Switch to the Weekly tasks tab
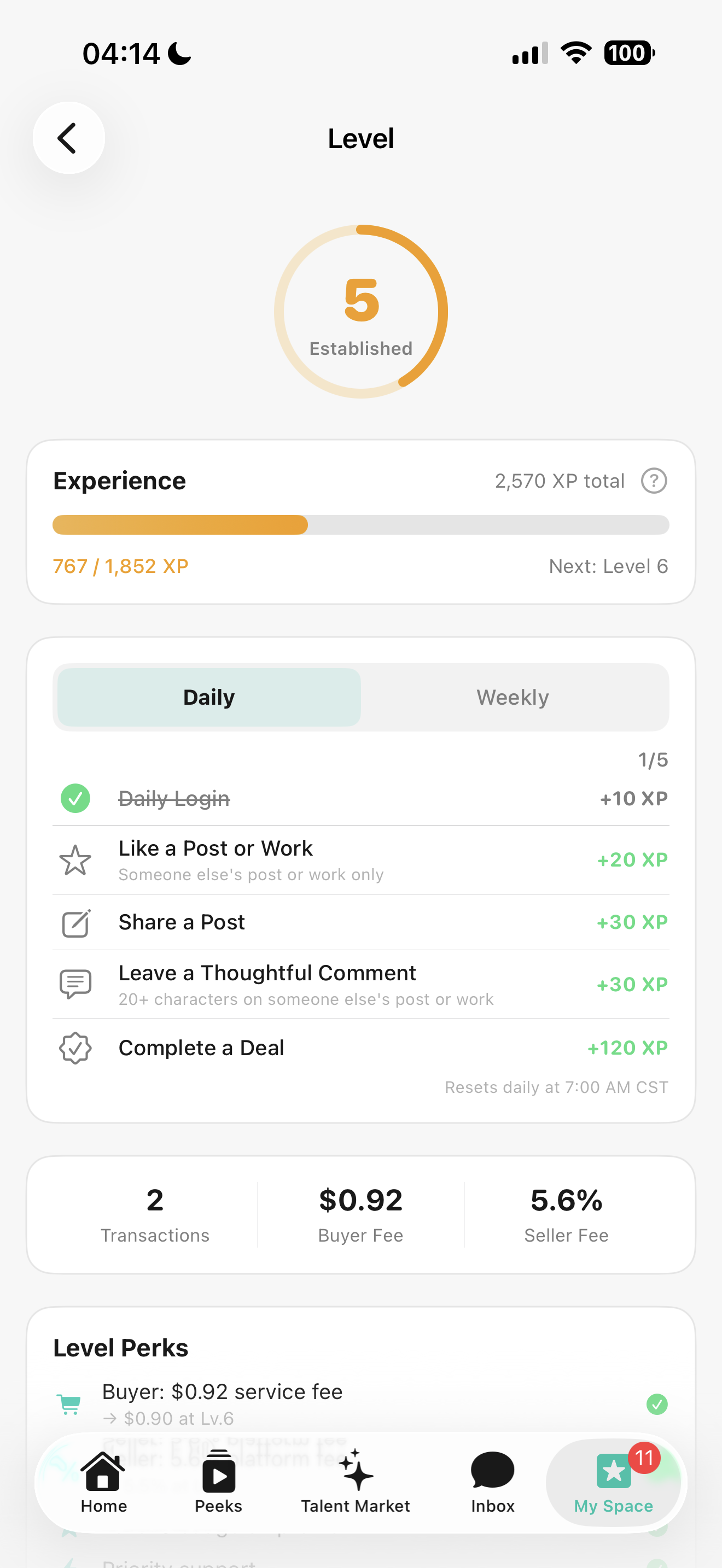The width and height of the screenshot is (722, 1568). pyautogui.click(x=513, y=697)
